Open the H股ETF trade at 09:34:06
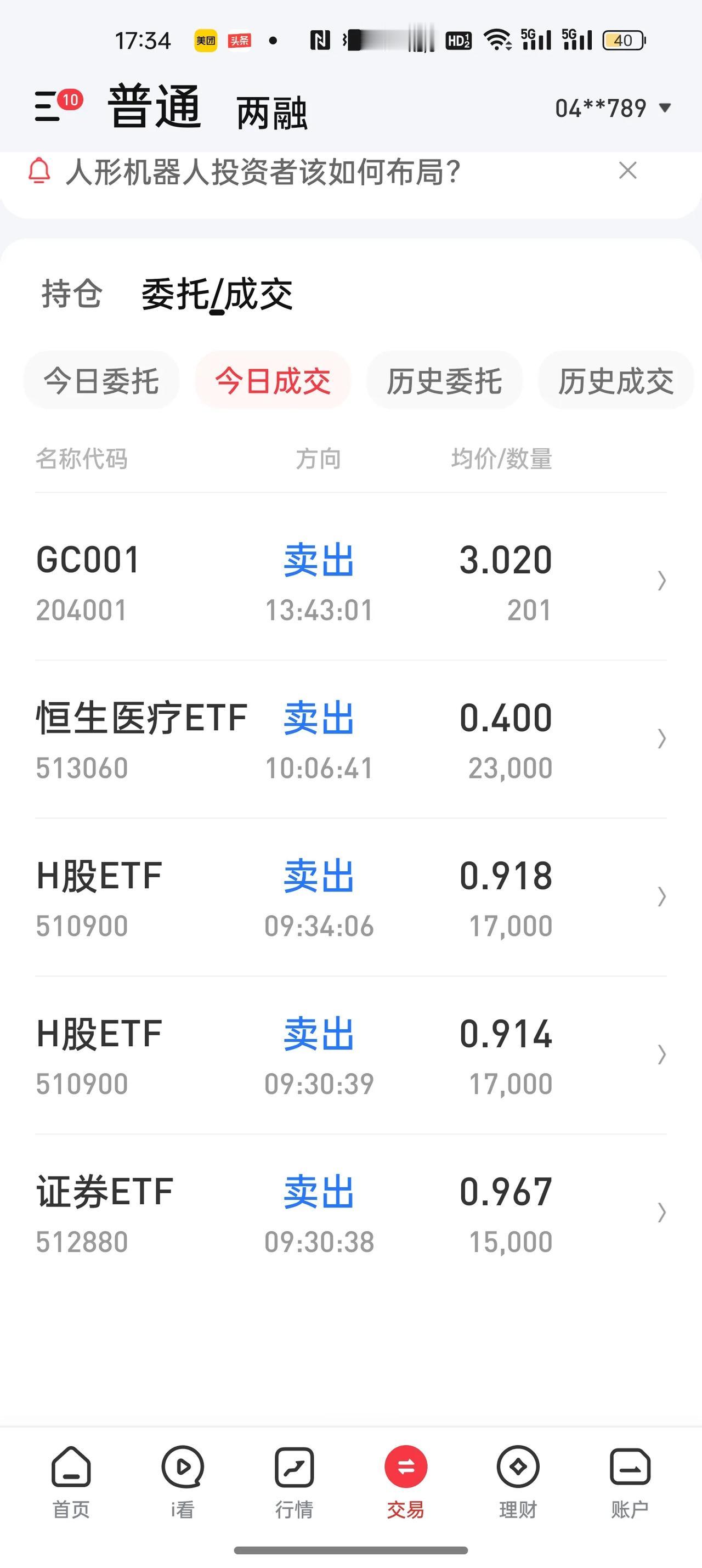 (x=351, y=896)
